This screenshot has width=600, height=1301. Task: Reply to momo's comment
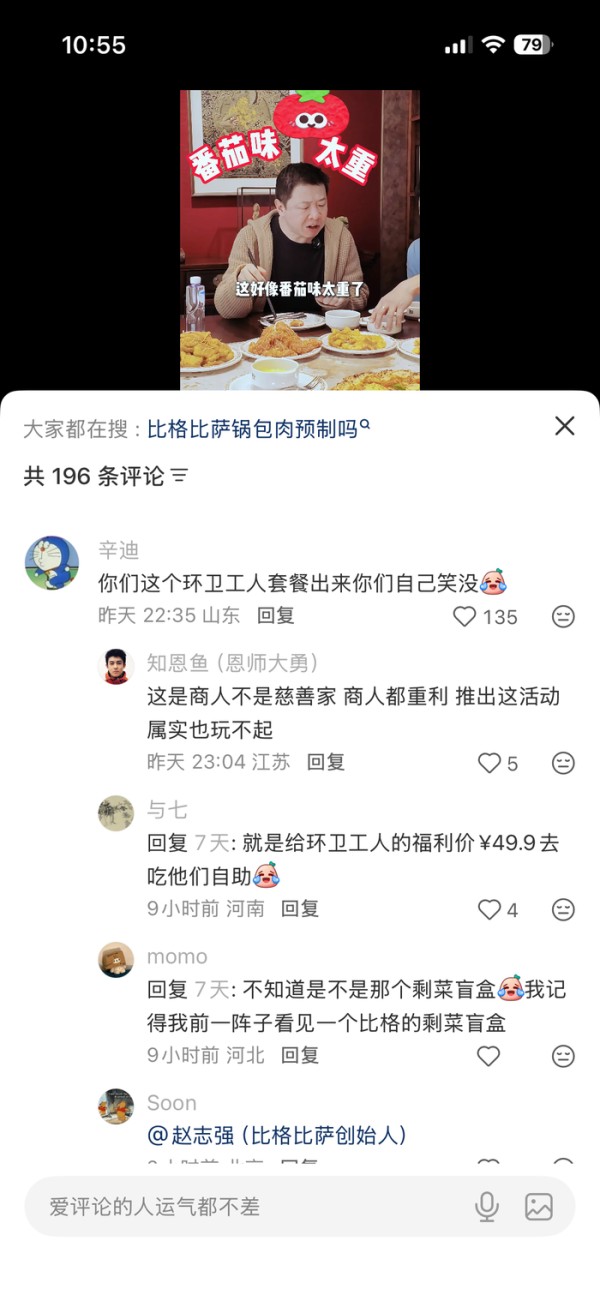[300, 1054]
